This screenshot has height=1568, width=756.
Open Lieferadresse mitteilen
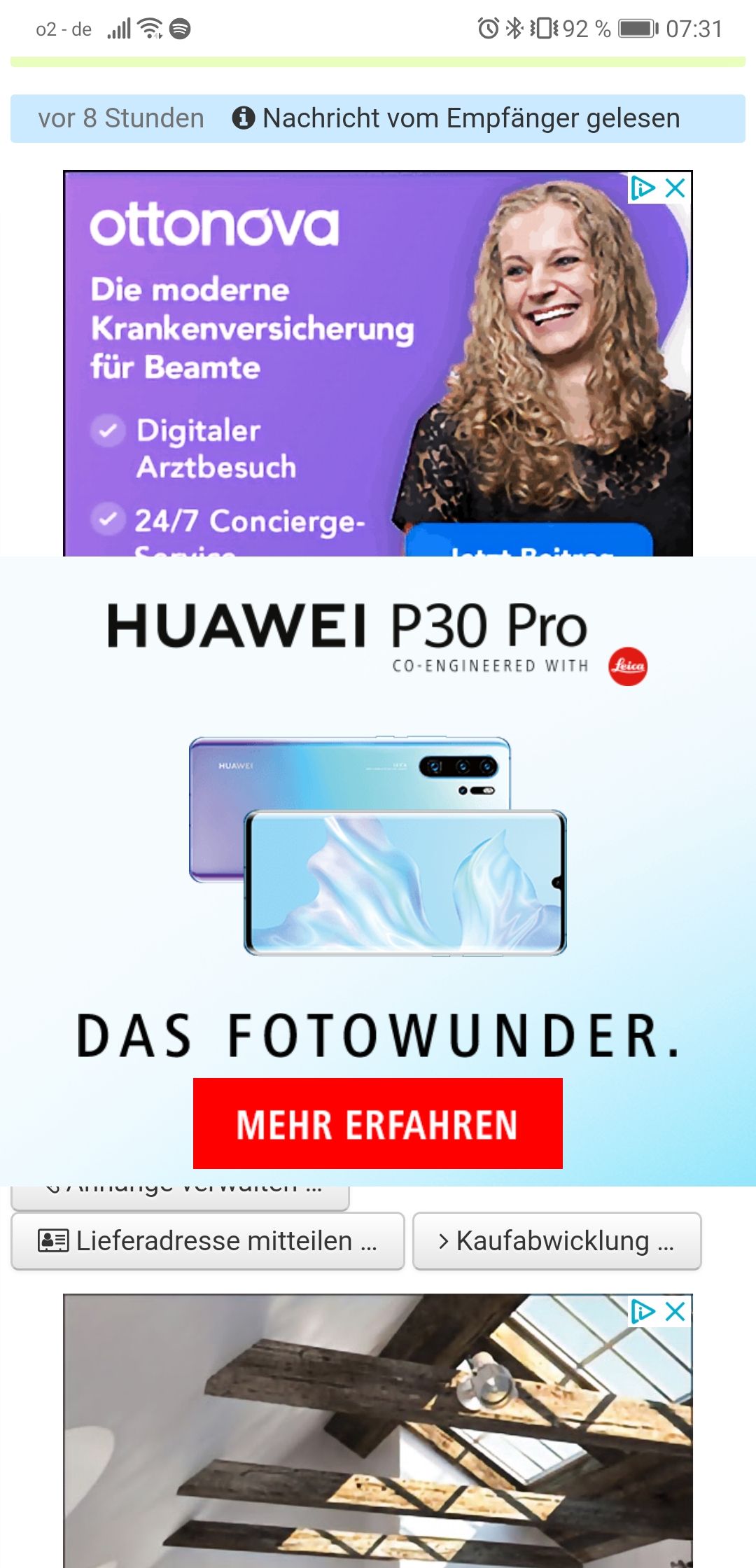point(208,1241)
